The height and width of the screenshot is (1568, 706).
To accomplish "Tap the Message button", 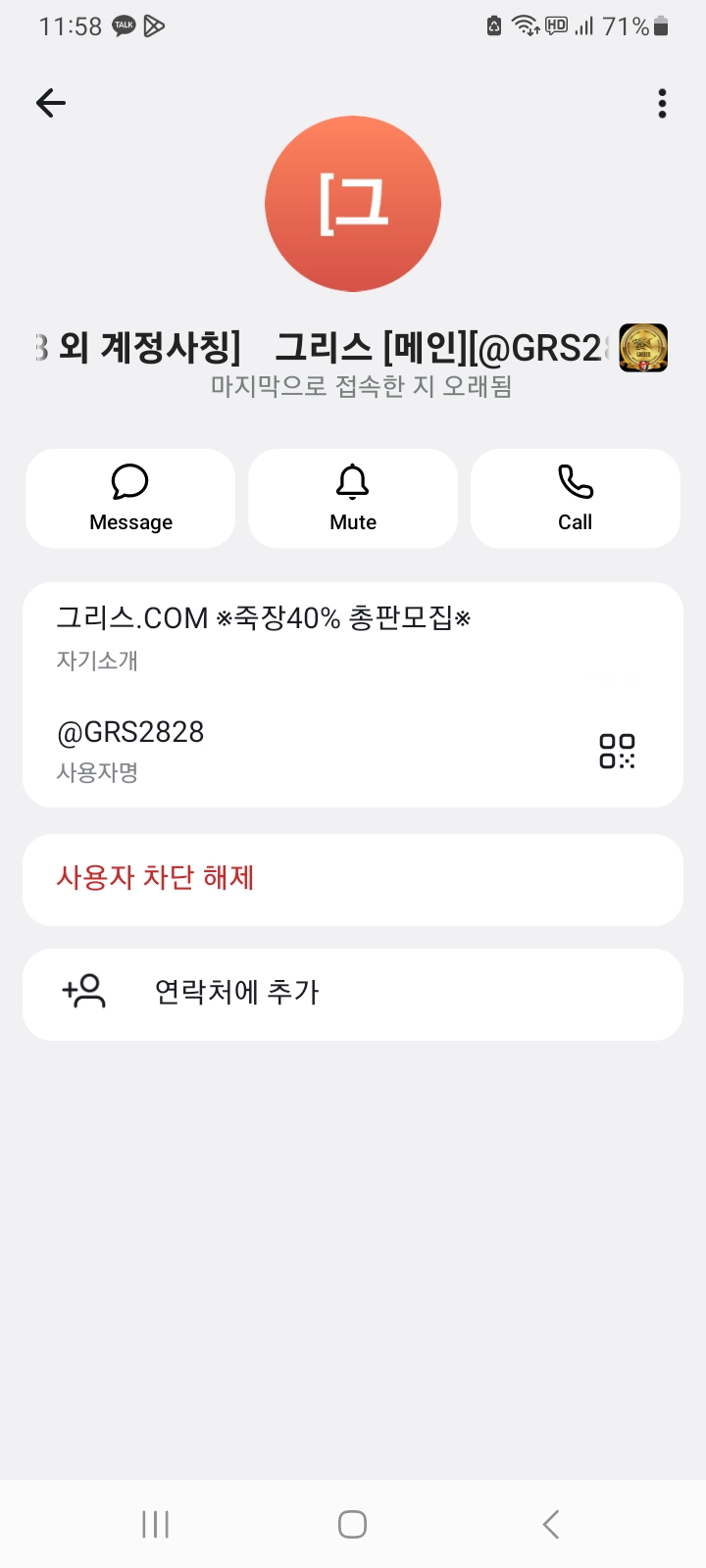I will 130,499.
